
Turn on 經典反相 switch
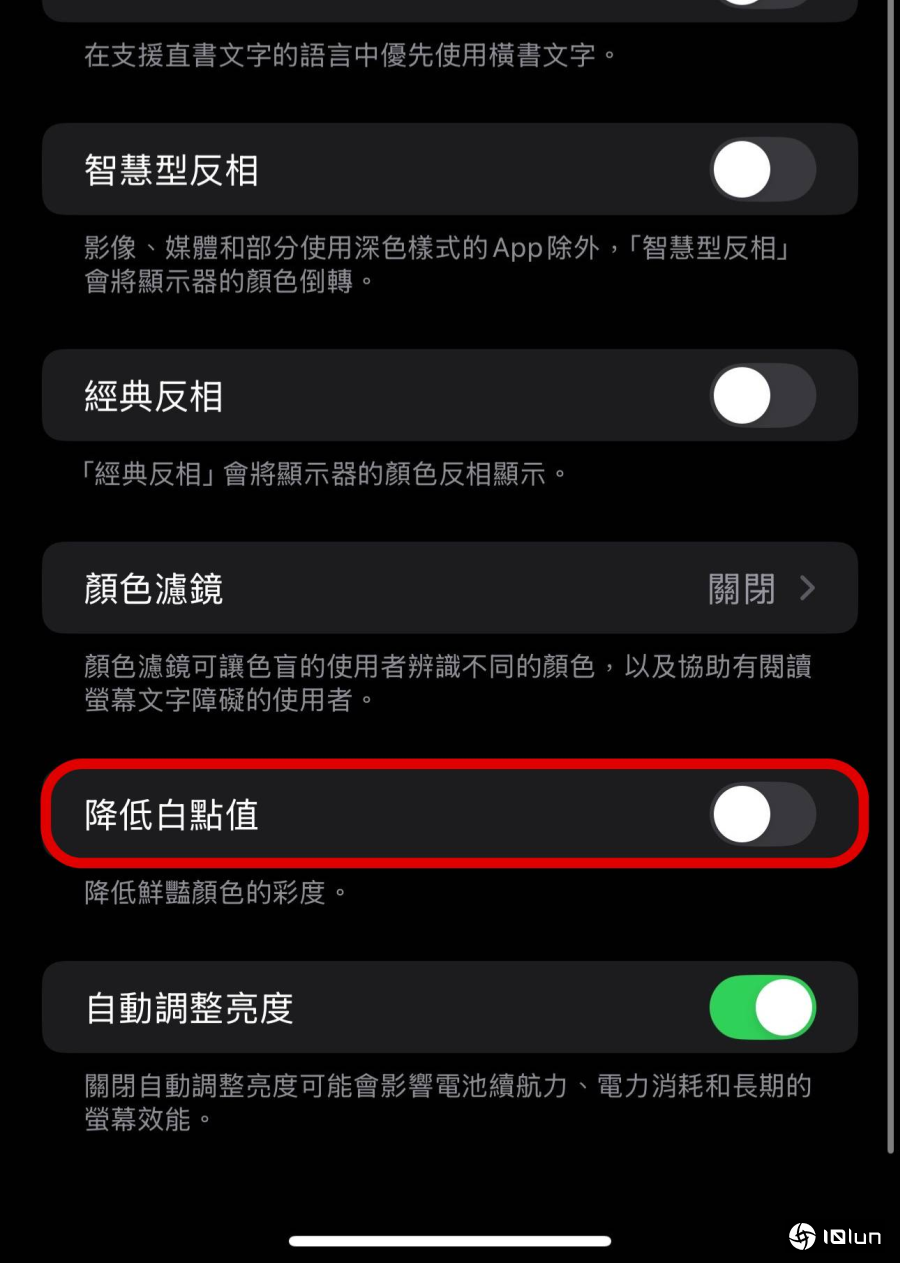(x=763, y=396)
